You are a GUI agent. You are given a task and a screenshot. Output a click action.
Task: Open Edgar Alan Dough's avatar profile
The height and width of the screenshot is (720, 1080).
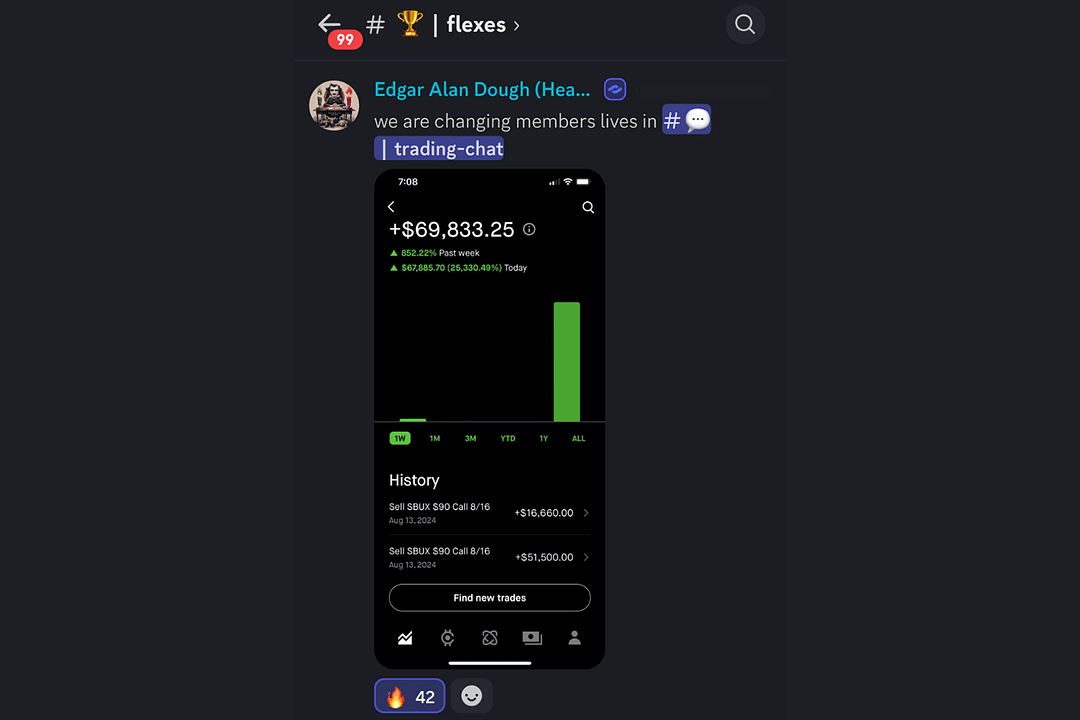(x=334, y=105)
